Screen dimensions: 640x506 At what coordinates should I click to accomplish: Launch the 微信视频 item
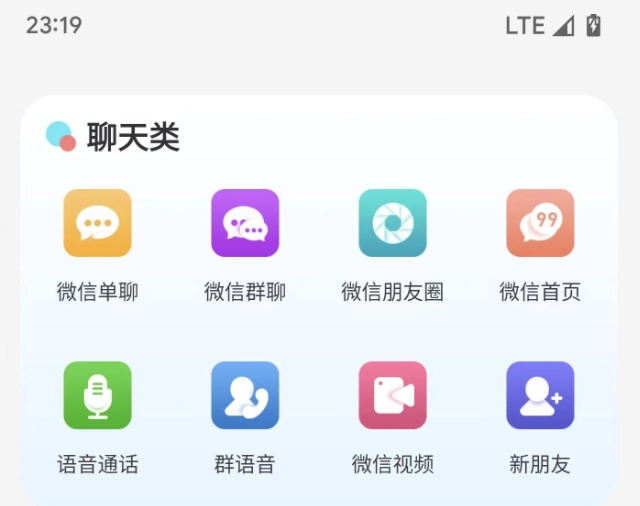coord(393,395)
